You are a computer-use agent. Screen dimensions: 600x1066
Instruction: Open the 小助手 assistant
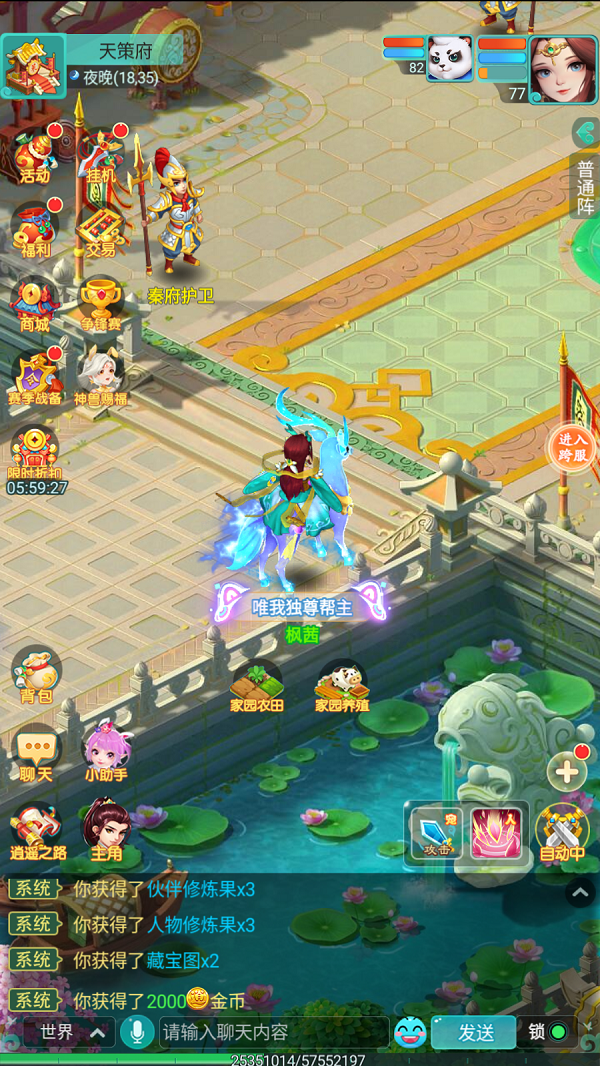(105, 752)
